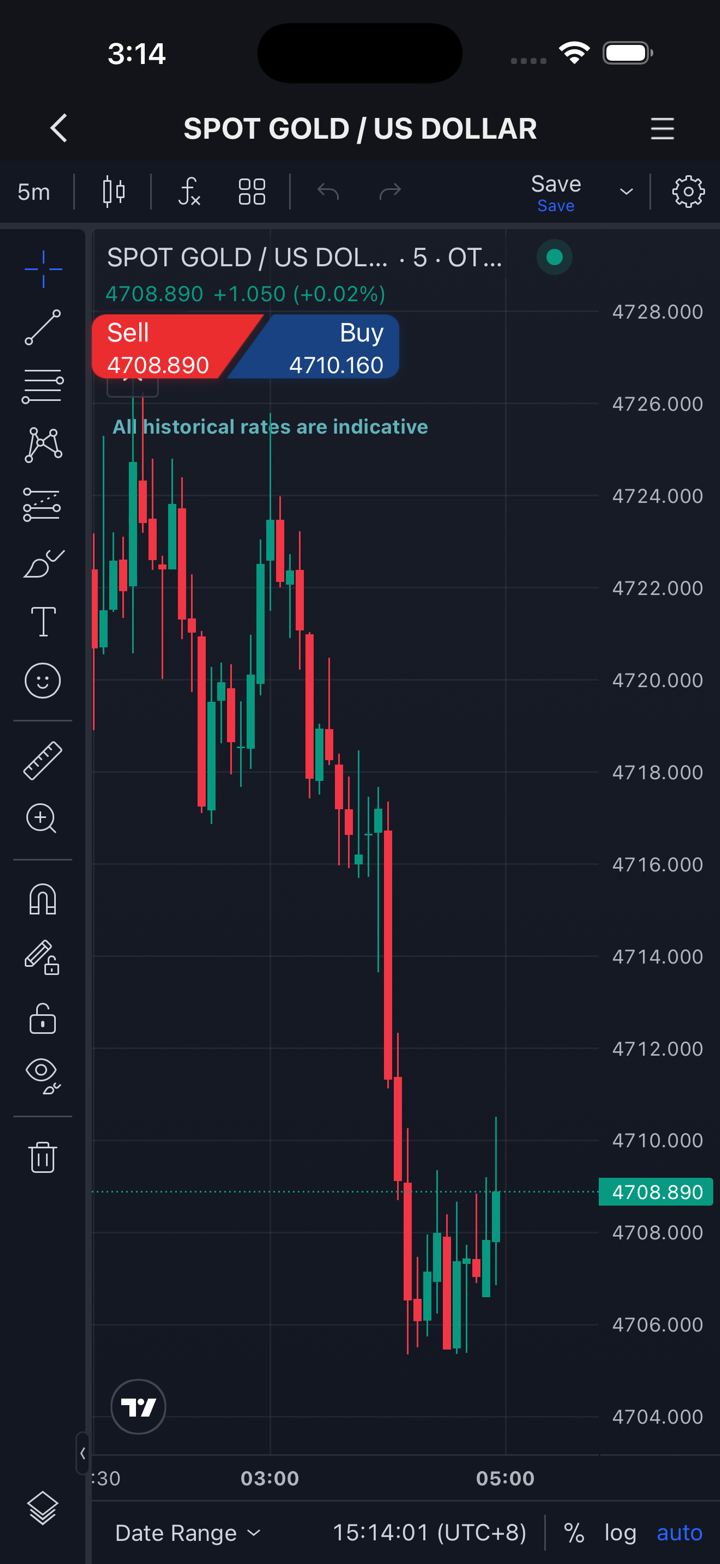This screenshot has height=1564, width=720.
Task: Toggle the auto scale option
Action: (x=679, y=1533)
